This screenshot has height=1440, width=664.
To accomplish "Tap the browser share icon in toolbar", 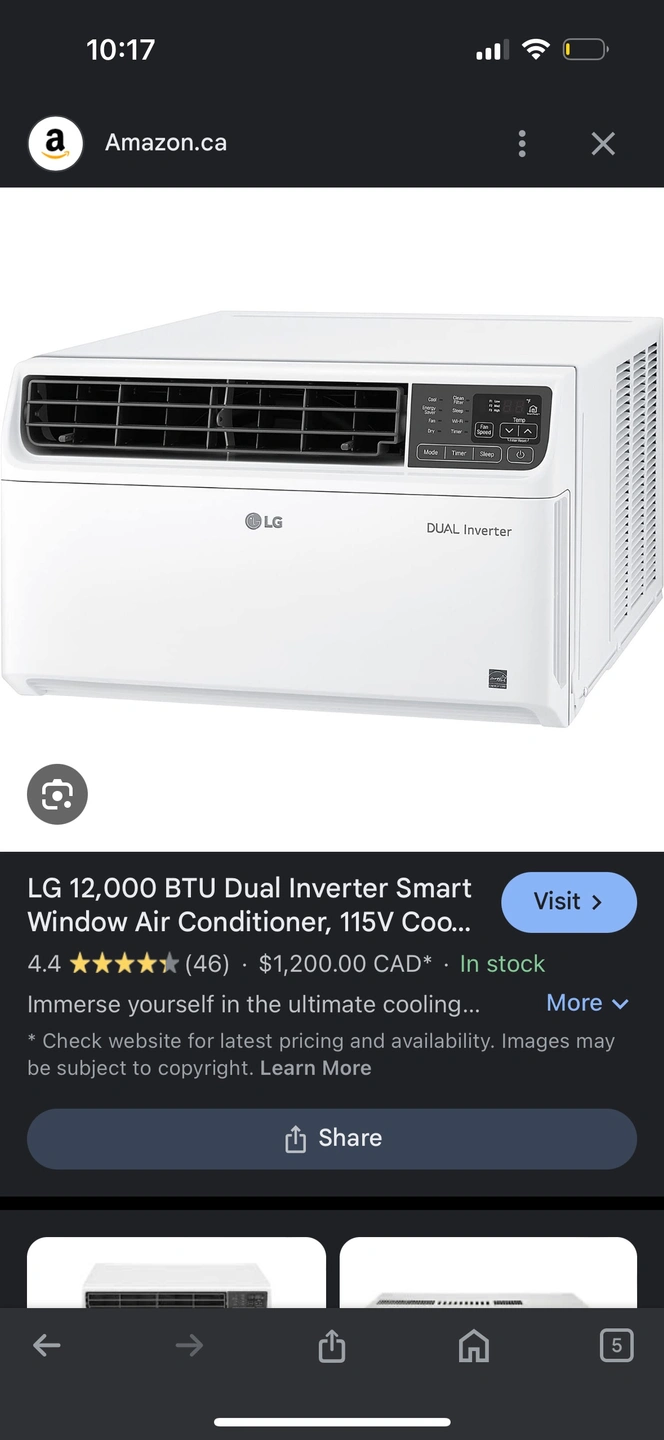I will (331, 1346).
